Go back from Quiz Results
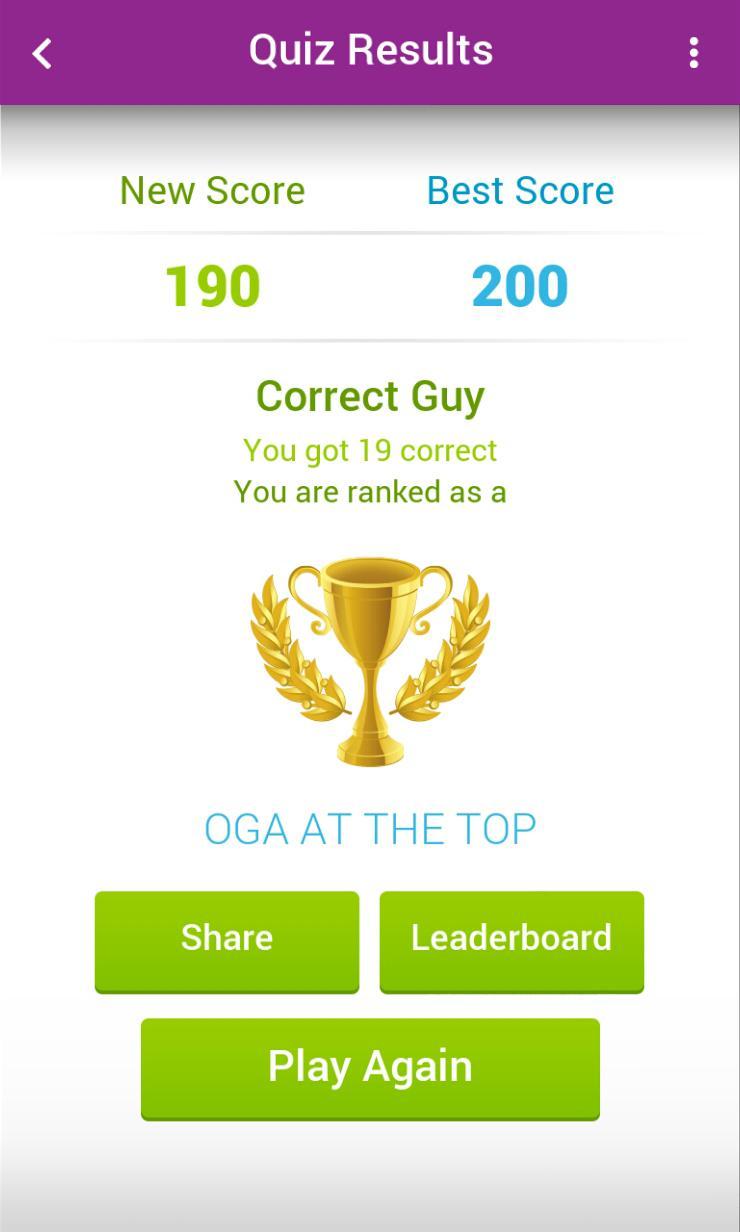 click(x=42, y=53)
